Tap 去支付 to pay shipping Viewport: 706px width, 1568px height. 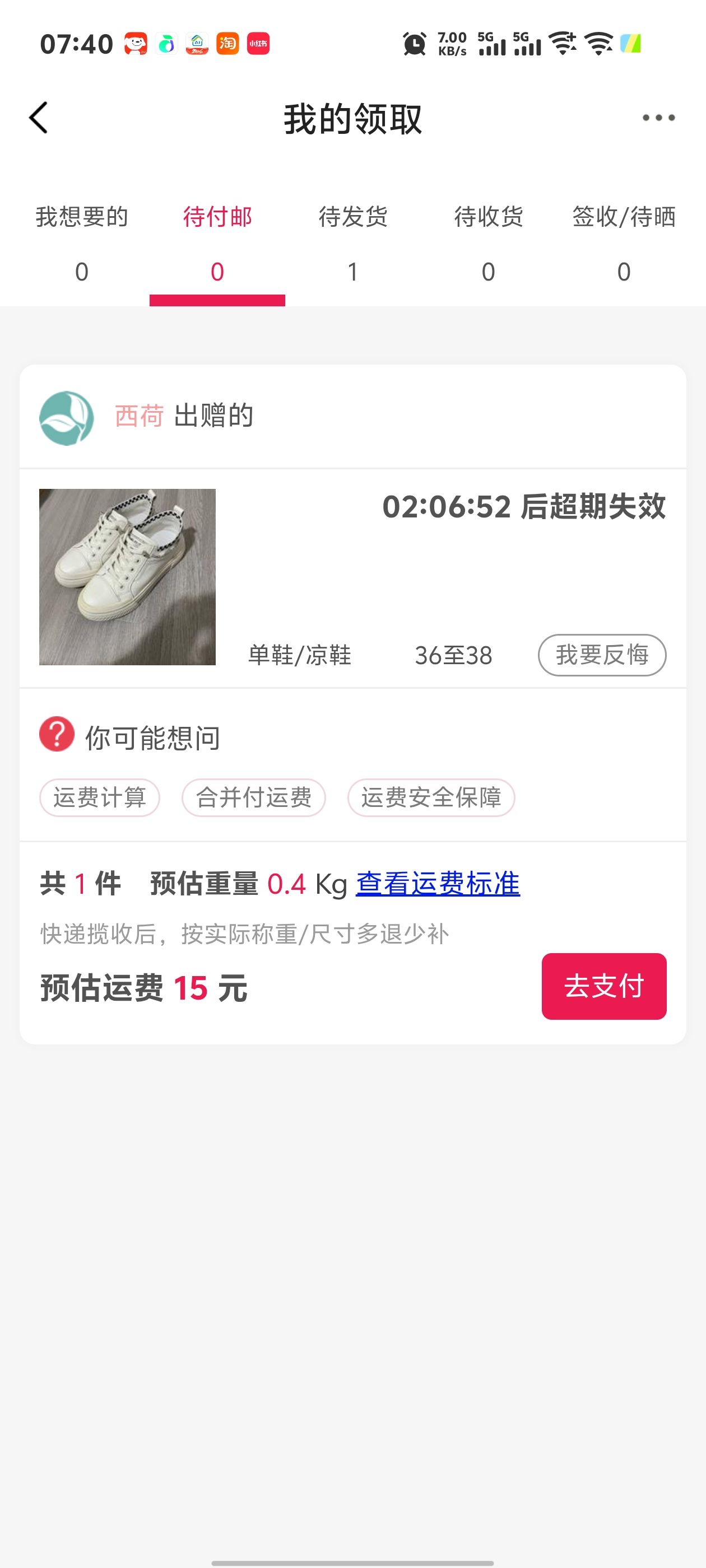click(x=603, y=986)
